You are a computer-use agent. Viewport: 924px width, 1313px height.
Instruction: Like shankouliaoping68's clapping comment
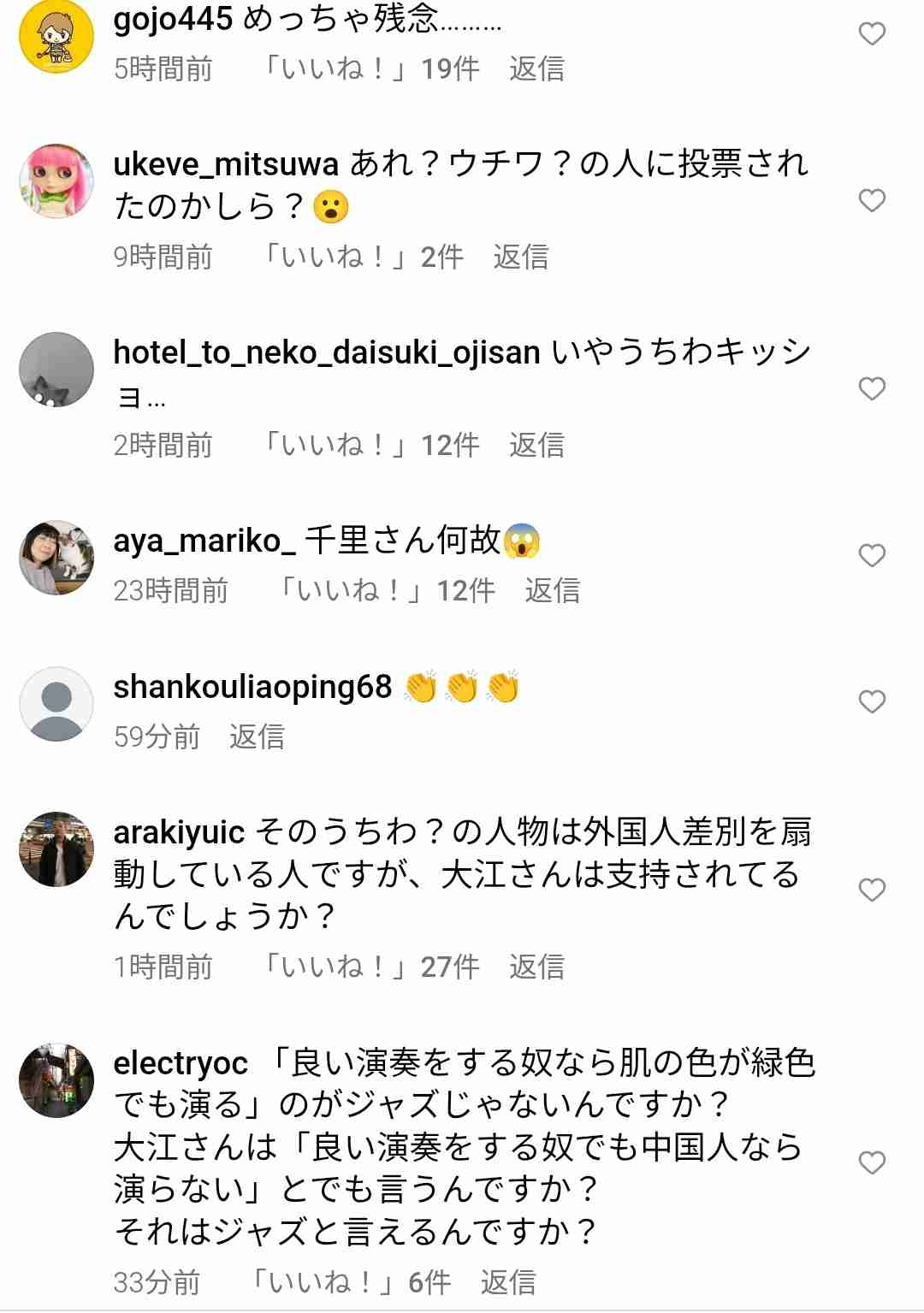(x=871, y=702)
